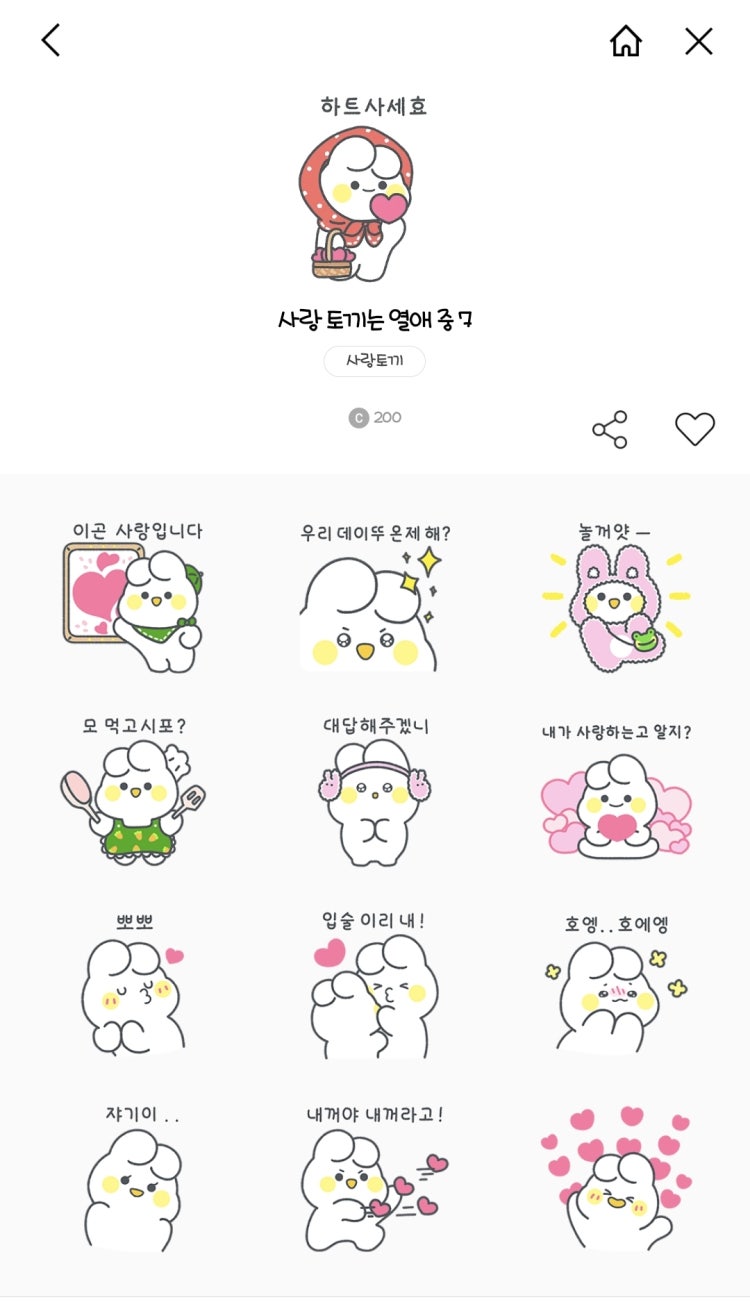Click the C 200 choco price icon
Viewport: 750px width, 1311px height.
(x=373, y=418)
